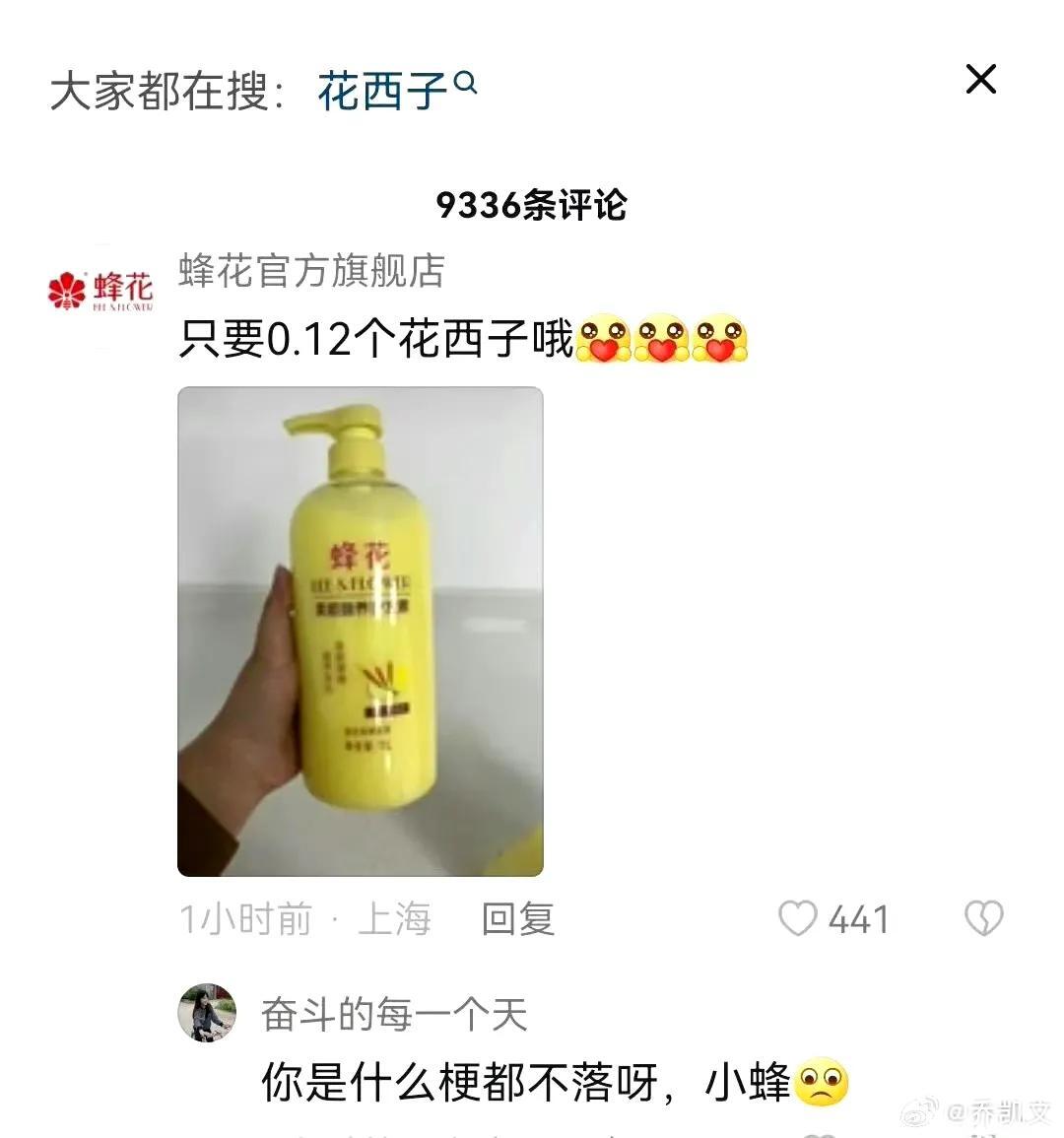Viewport: 1064px width, 1138px height.
Task: Open the 奋斗的每一个天 username
Action: click(x=394, y=1014)
